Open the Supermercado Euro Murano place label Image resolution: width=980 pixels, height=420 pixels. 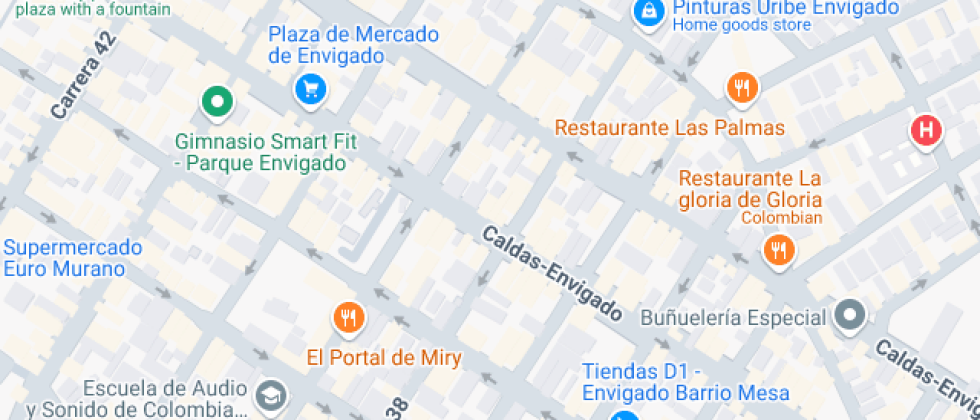72,258
